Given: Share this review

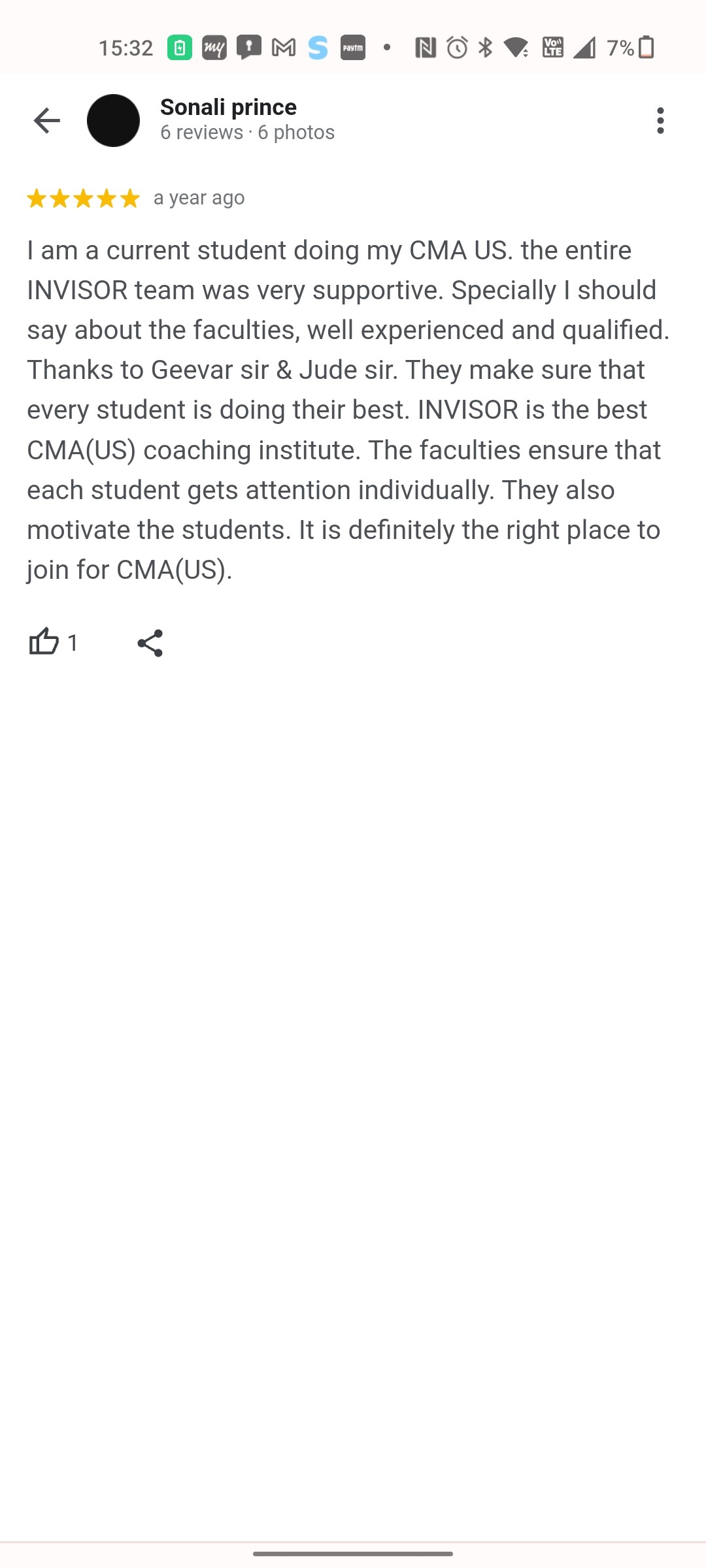Looking at the screenshot, I should coord(150,643).
